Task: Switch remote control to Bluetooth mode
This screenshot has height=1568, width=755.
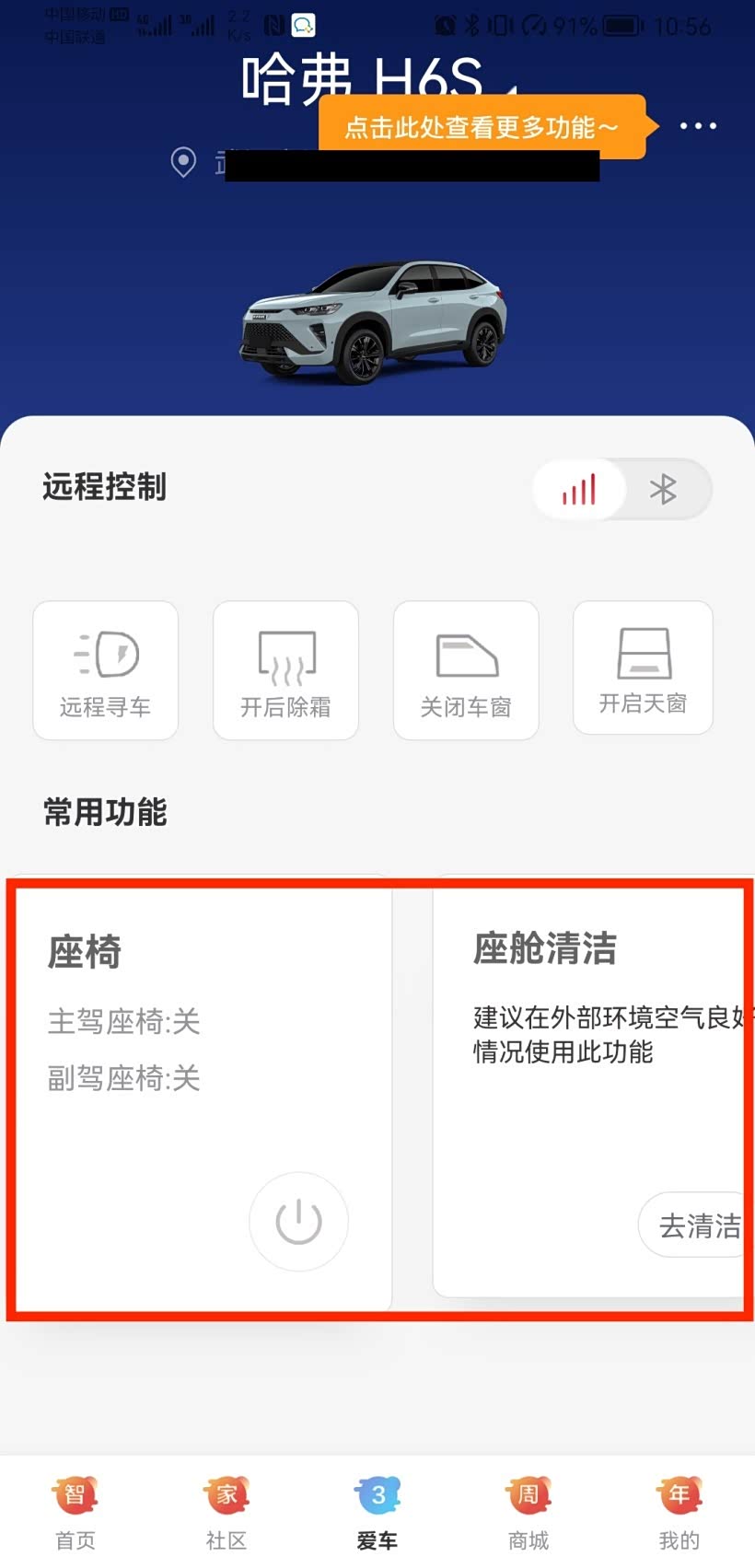Action: (x=665, y=490)
